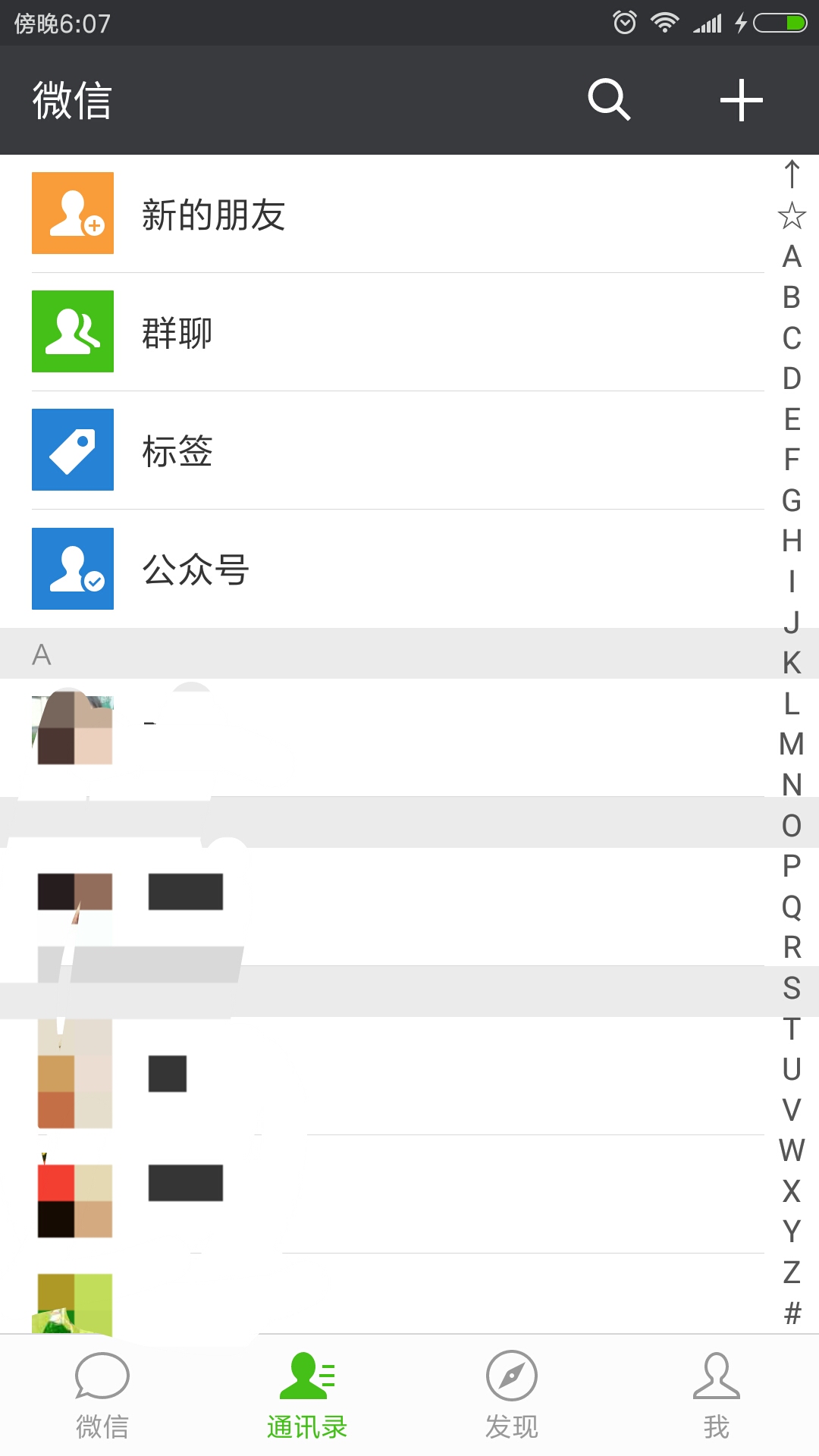Go to the 我 profile tab
Image resolution: width=819 pixels, height=1456 pixels.
717,1395
